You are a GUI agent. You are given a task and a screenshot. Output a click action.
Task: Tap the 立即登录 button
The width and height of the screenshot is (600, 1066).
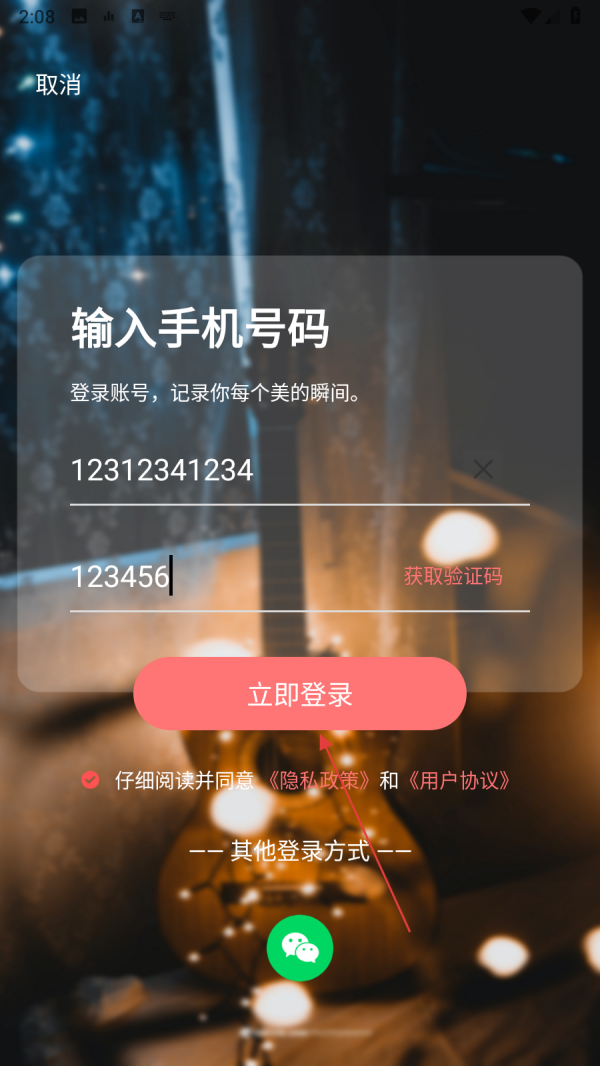(300, 694)
